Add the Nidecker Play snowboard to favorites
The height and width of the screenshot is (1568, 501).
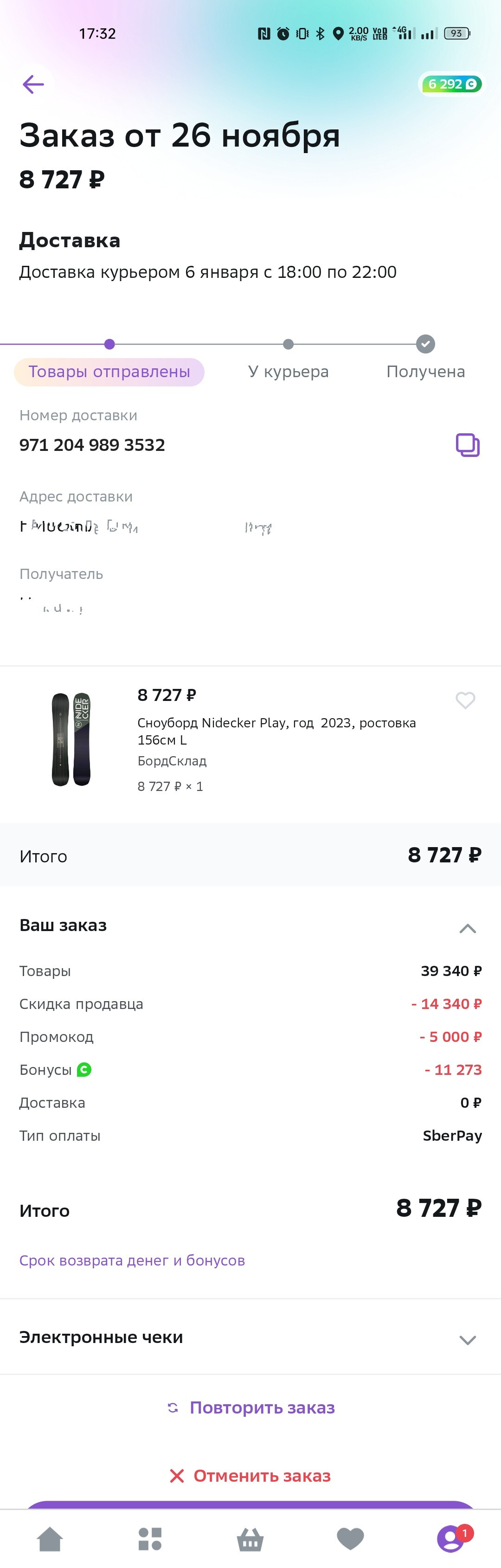click(465, 700)
